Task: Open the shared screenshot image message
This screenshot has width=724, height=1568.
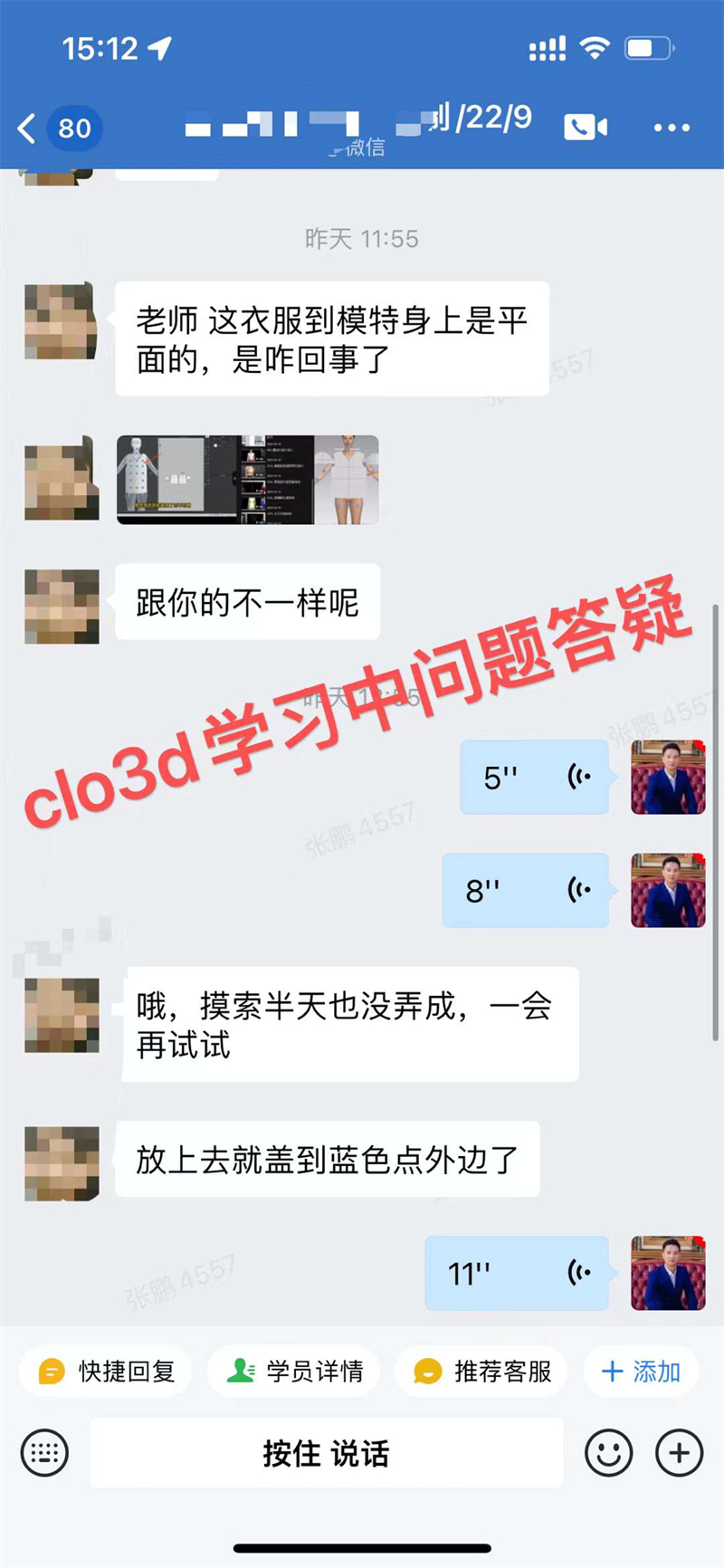Action: click(247, 480)
